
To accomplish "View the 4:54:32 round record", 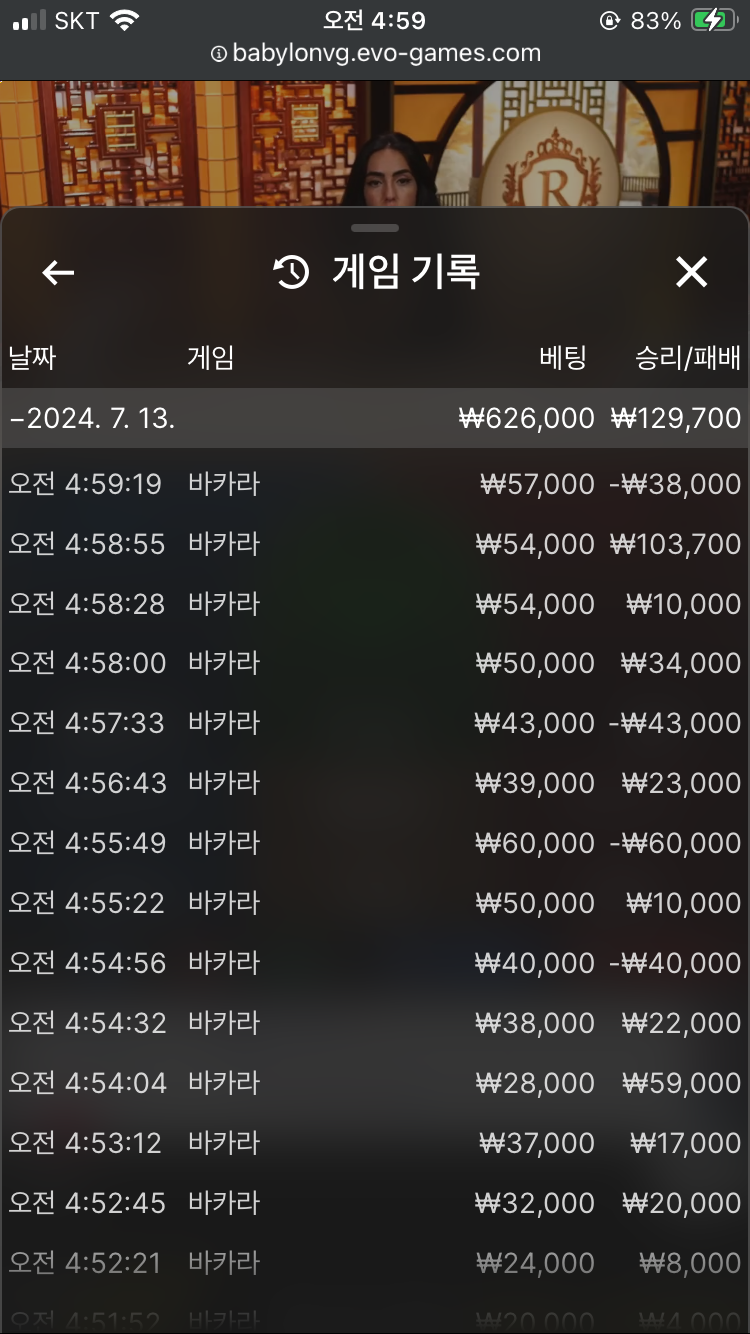I will coord(374,1023).
